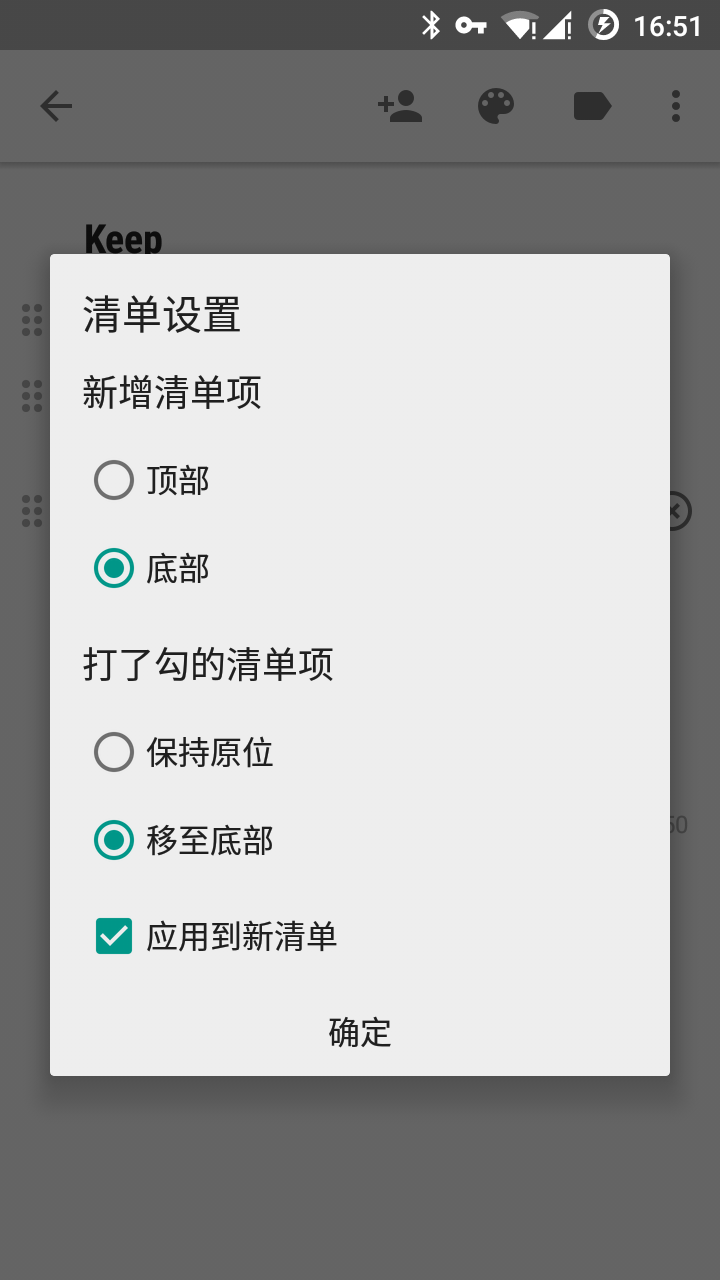Select 顶部 for new list items

pyautogui.click(x=114, y=480)
